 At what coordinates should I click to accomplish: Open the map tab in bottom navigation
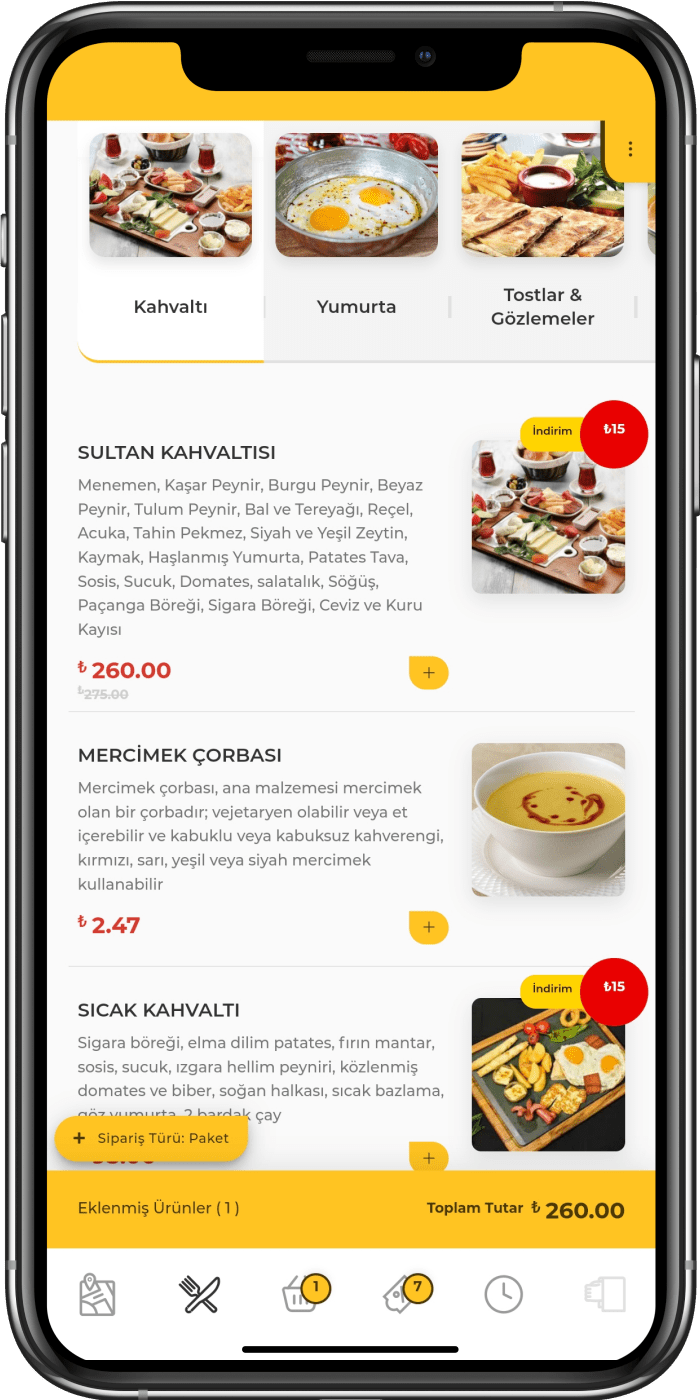(x=98, y=1295)
